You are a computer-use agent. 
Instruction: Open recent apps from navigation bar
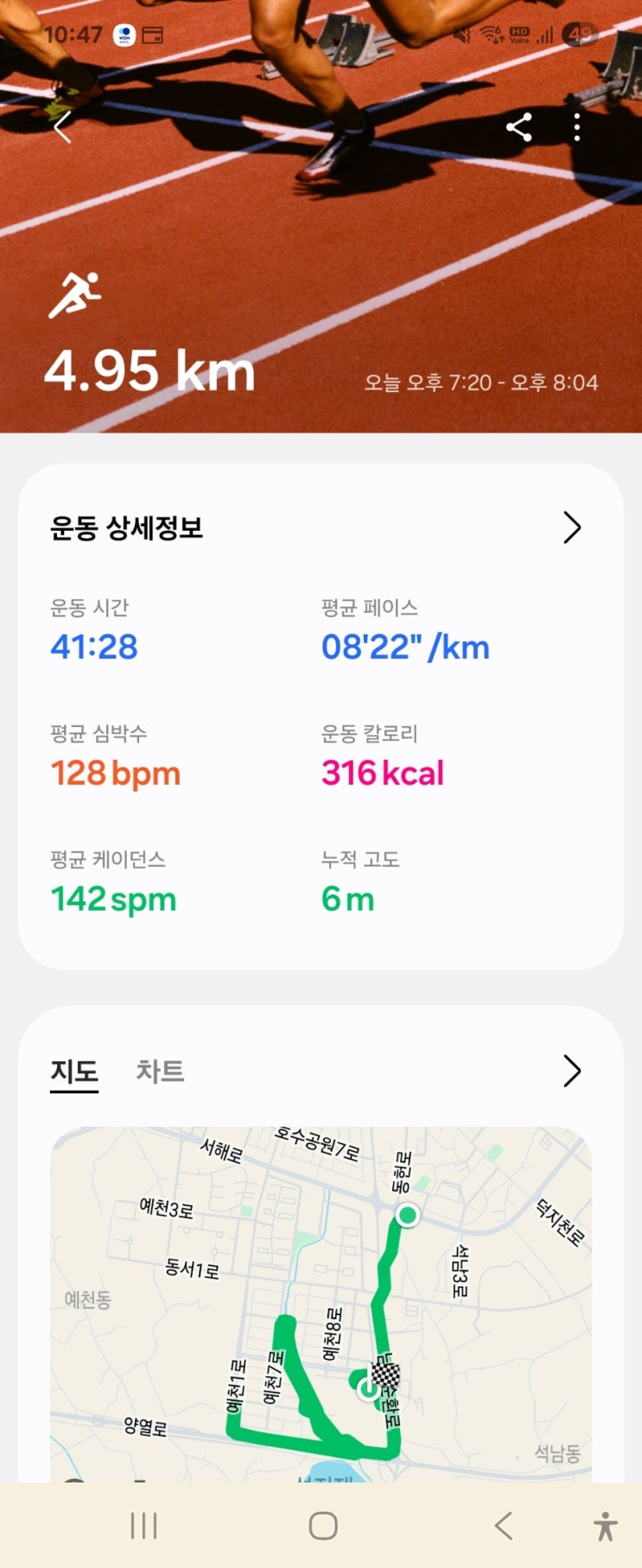143,1526
